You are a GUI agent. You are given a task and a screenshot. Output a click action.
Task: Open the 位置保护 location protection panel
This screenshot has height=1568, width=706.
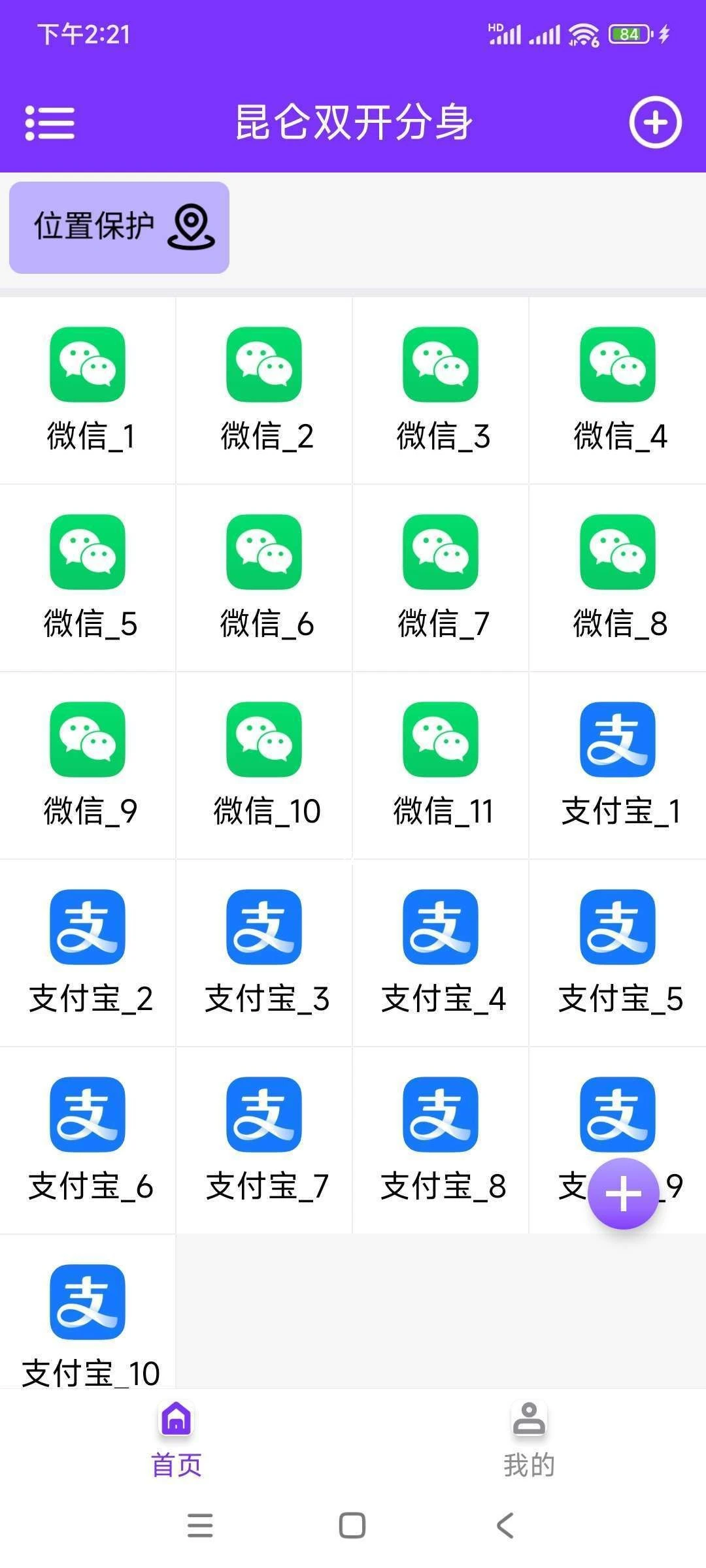click(x=118, y=227)
